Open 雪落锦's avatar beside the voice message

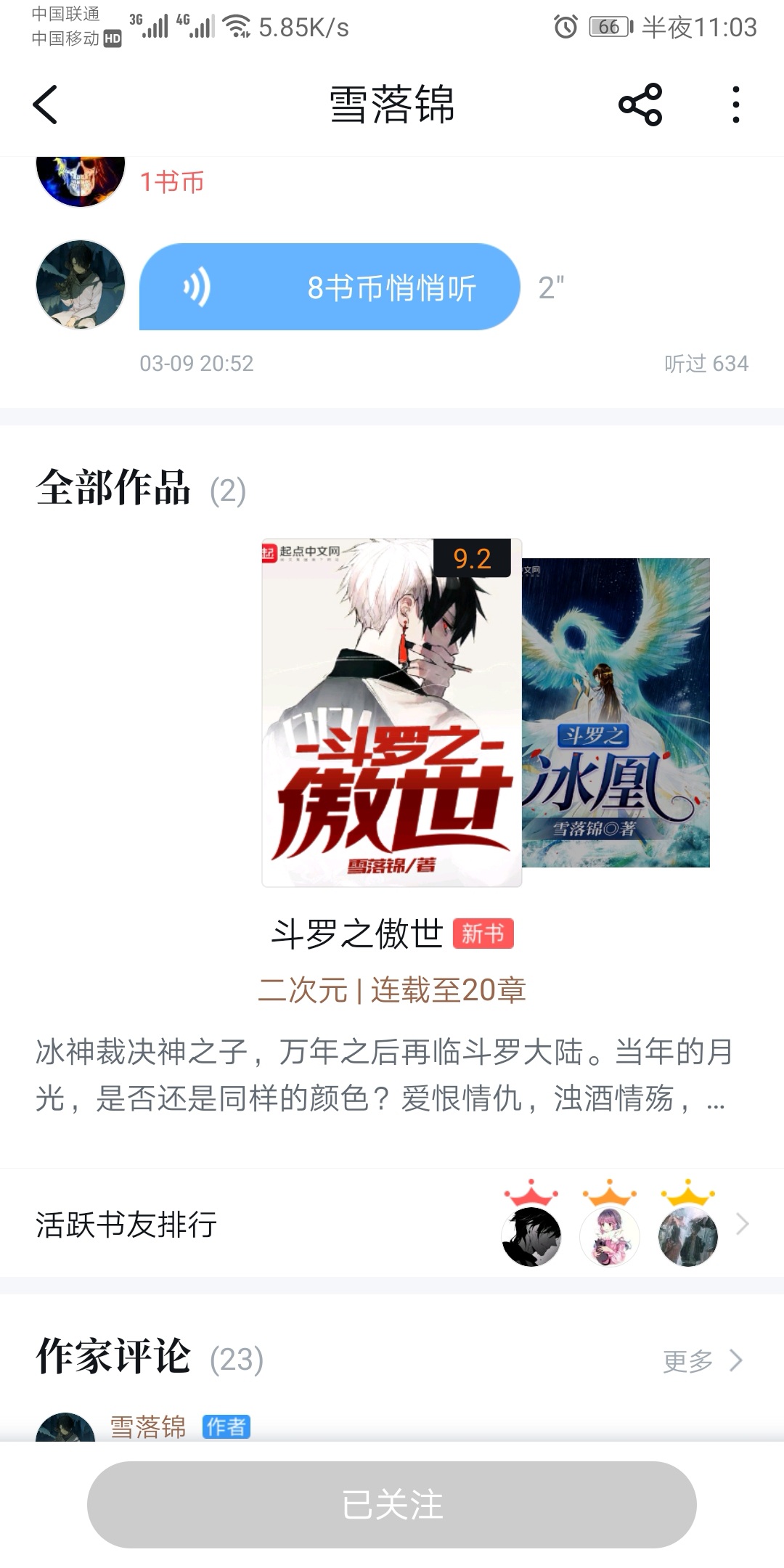(x=81, y=285)
